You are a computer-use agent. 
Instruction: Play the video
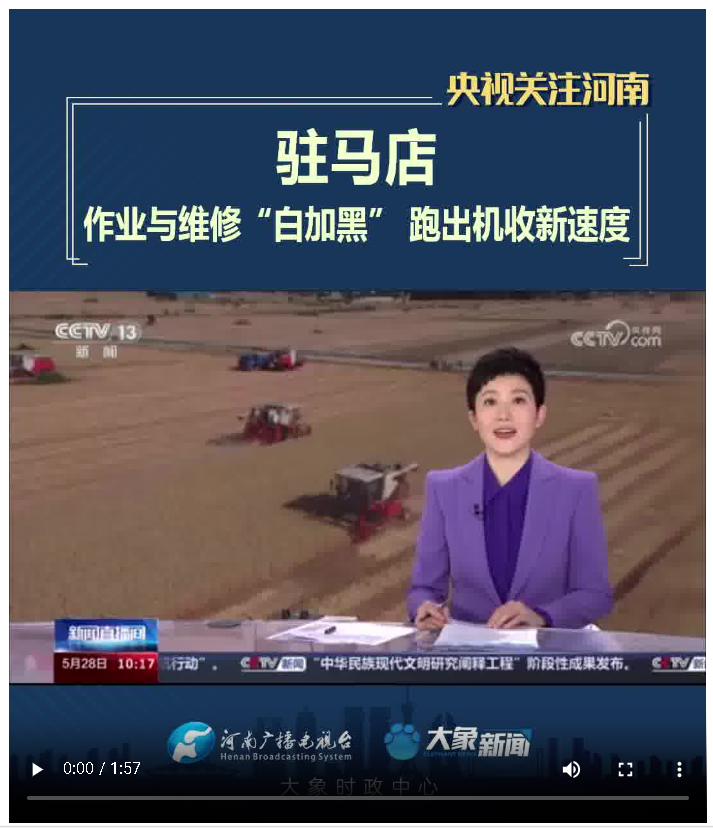click(x=37, y=769)
